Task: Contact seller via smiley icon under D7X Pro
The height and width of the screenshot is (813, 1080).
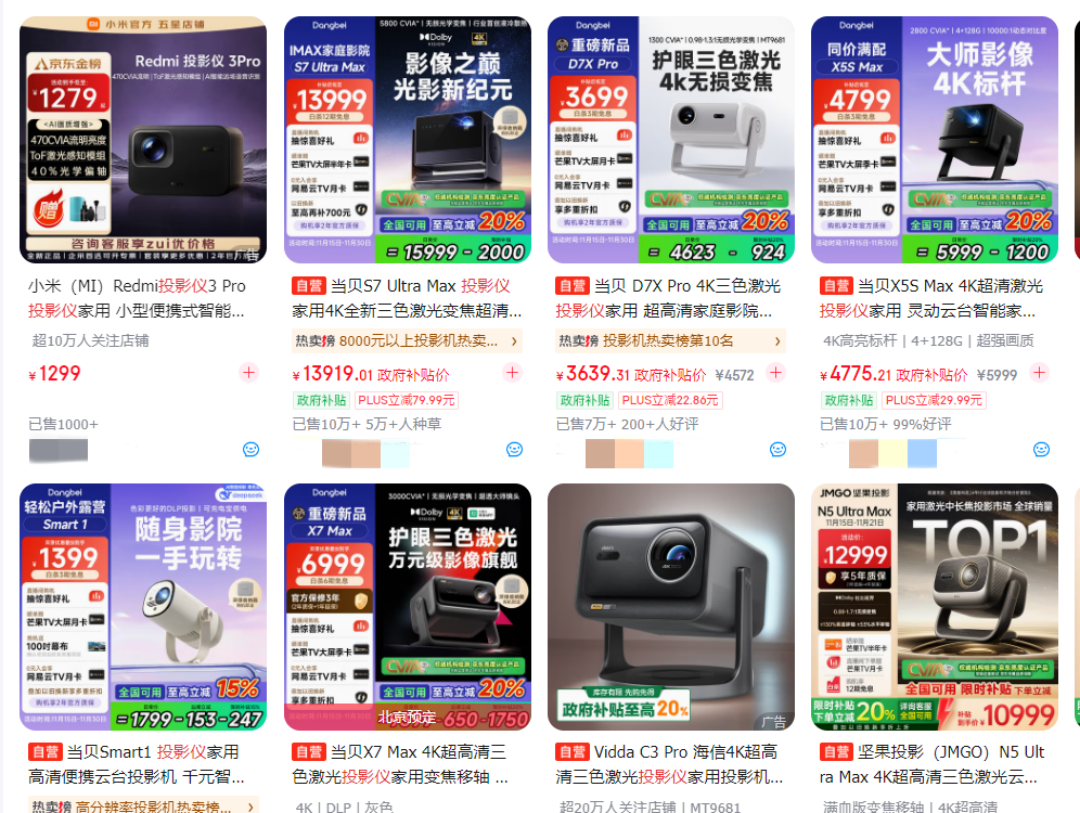Action: [x=778, y=449]
